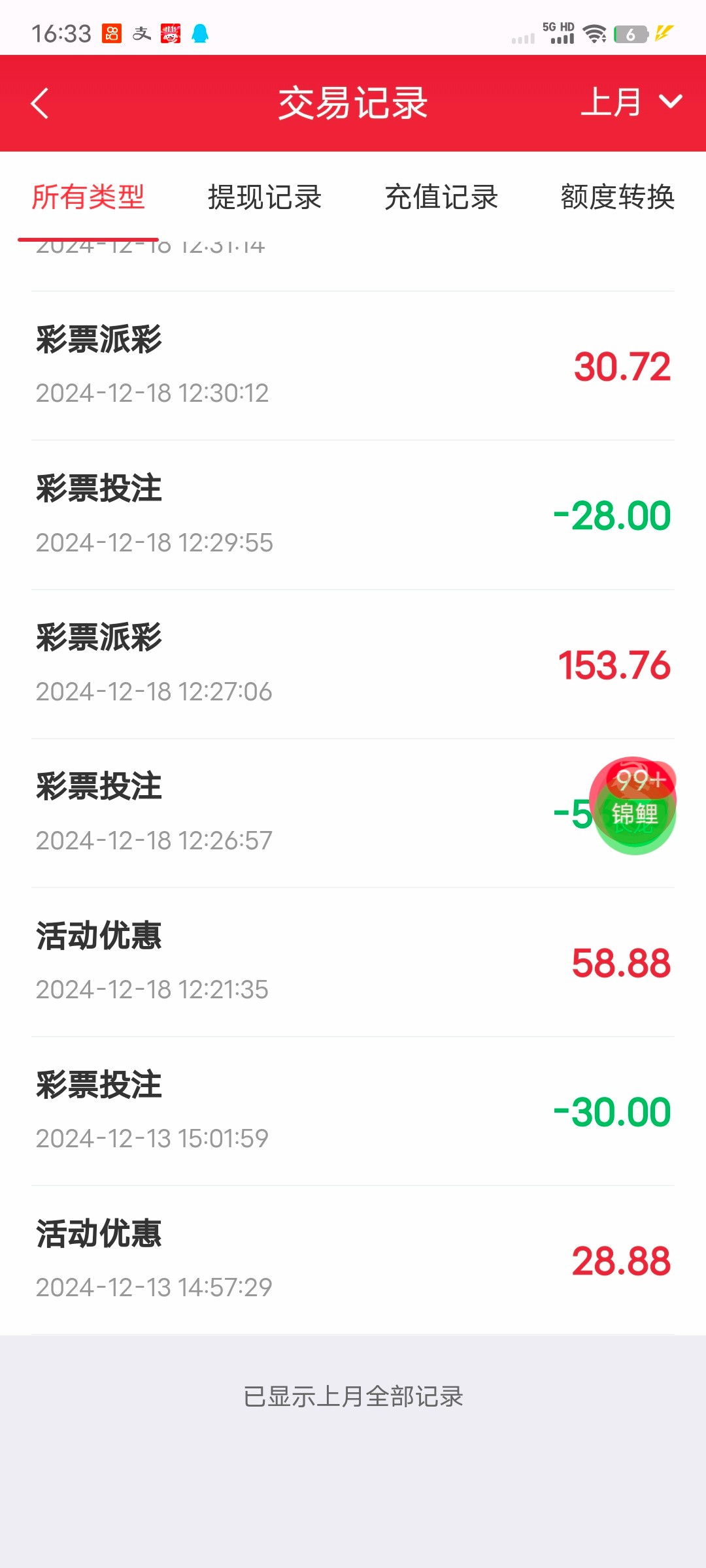Open the 上月 month dropdown
The width and height of the screenshot is (706, 1568).
pyautogui.click(x=631, y=103)
